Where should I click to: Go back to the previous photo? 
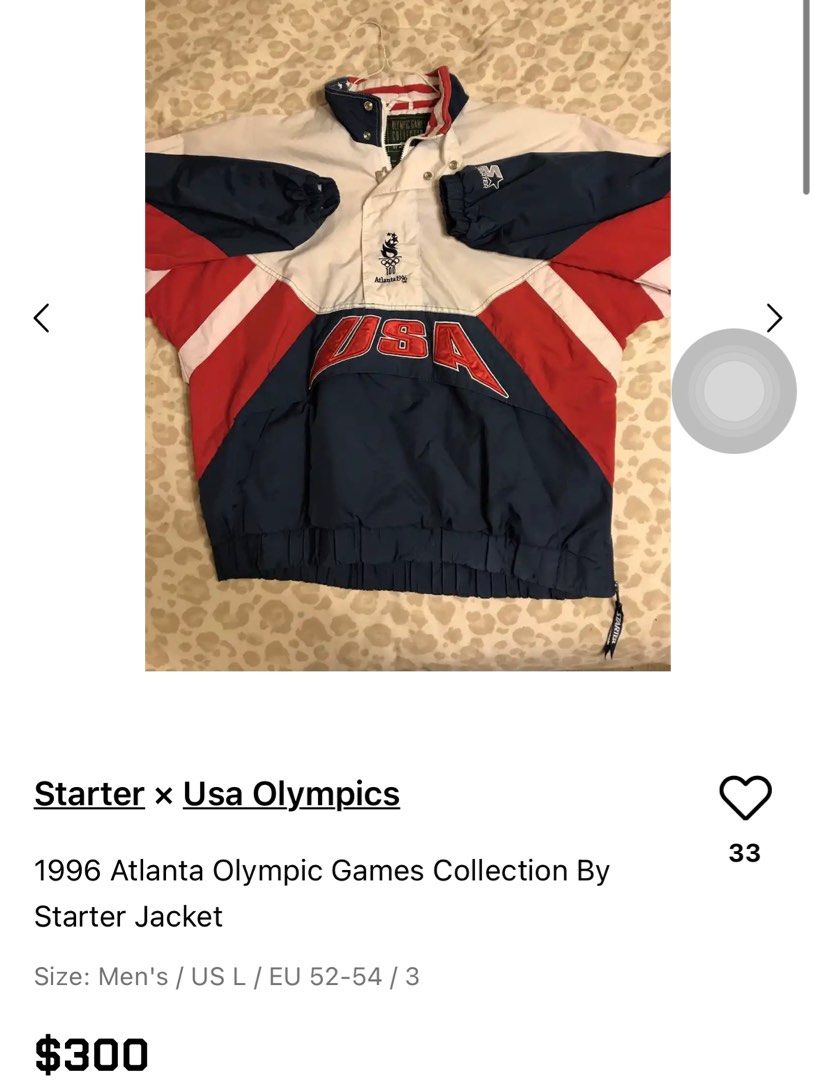tap(41, 317)
